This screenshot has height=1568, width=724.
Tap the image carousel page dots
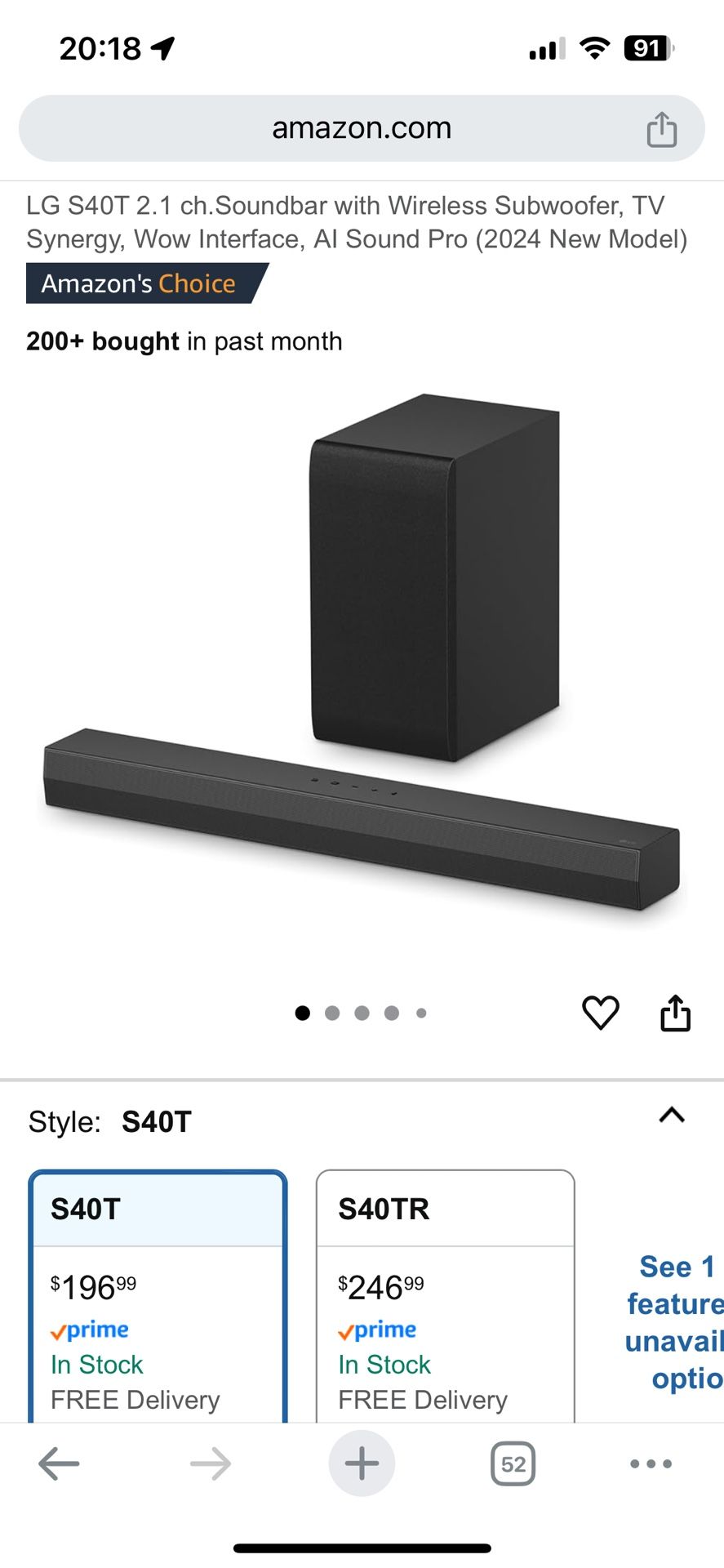click(x=361, y=1013)
